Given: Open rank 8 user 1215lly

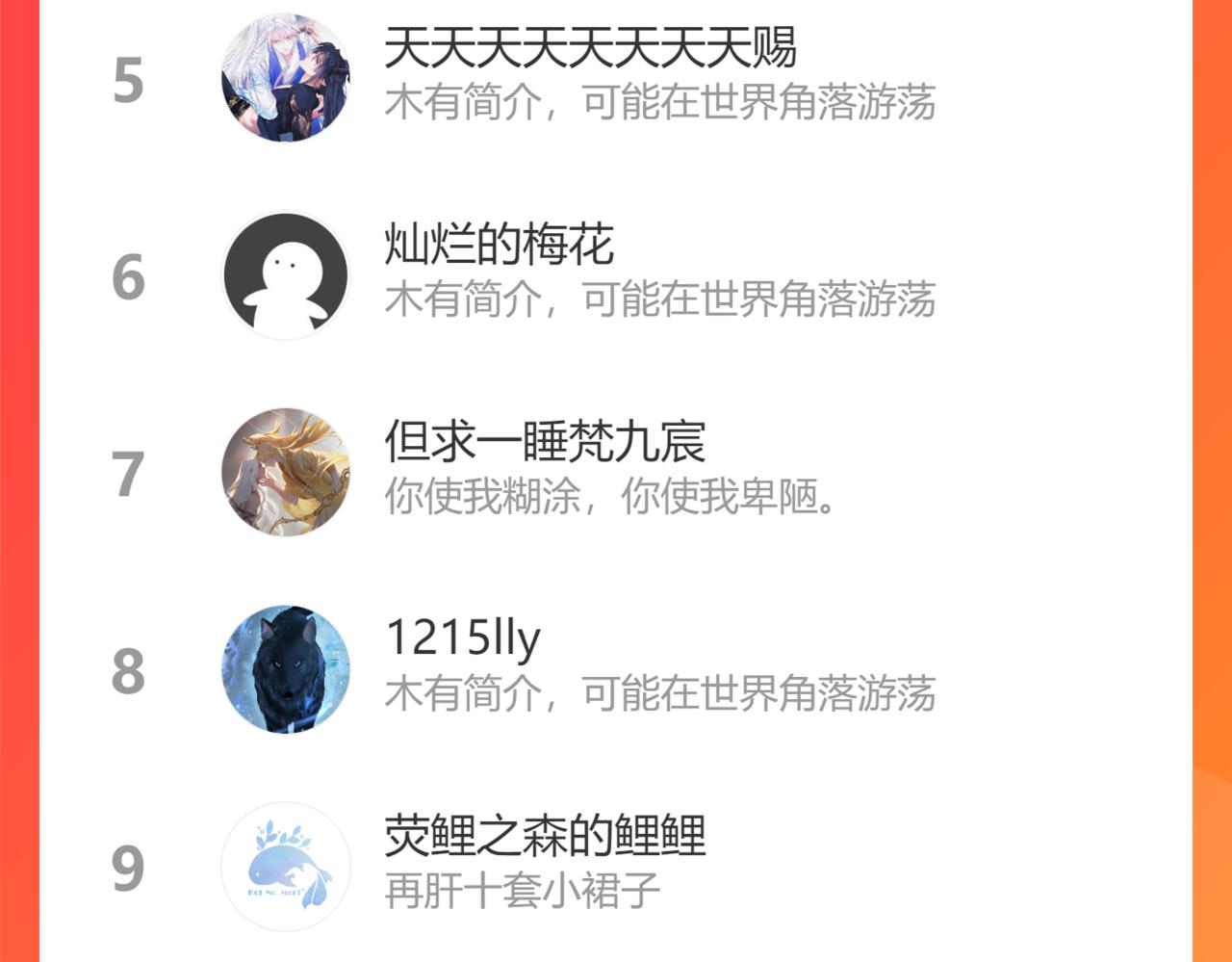Looking at the screenshot, I should pyautogui.click(x=463, y=638).
